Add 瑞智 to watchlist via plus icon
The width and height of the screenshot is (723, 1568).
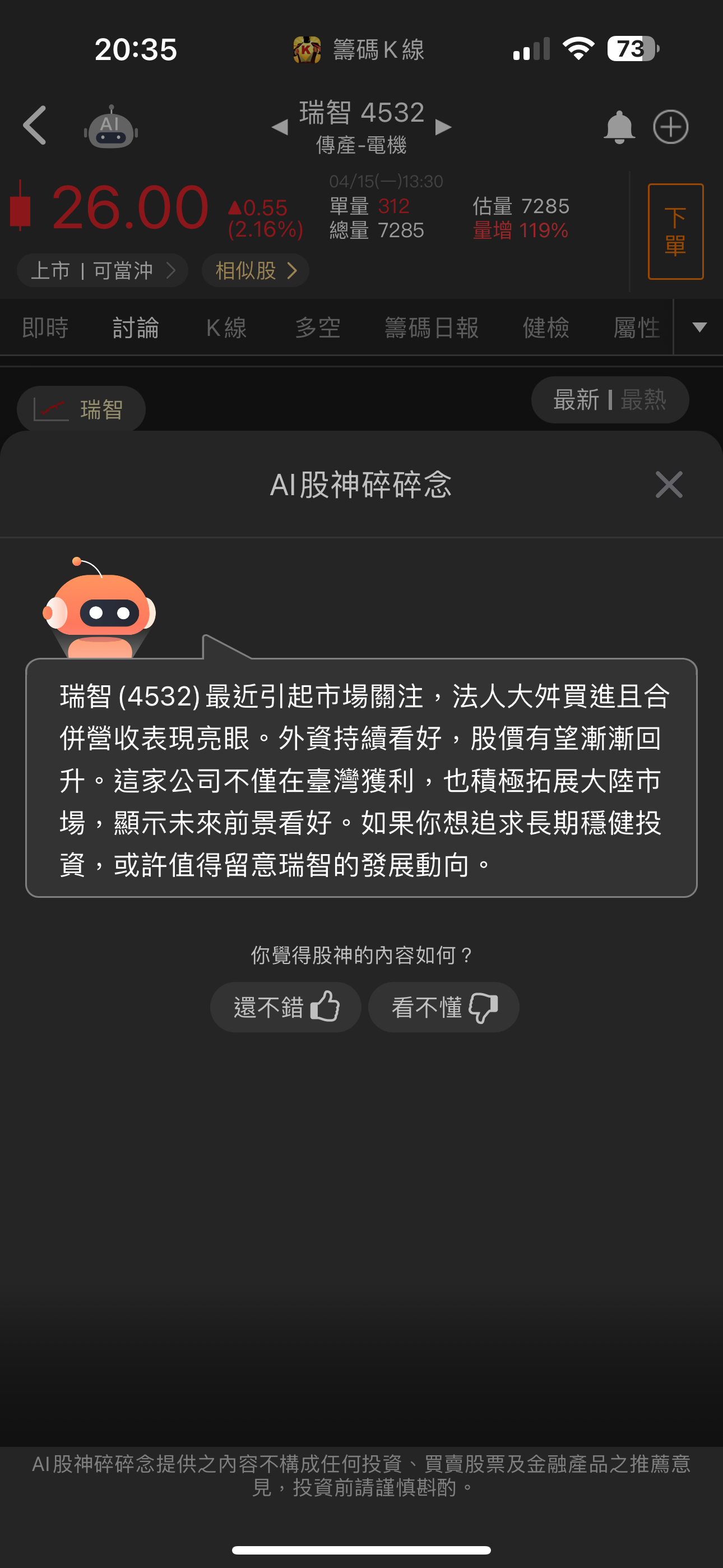tap(670, 126)
